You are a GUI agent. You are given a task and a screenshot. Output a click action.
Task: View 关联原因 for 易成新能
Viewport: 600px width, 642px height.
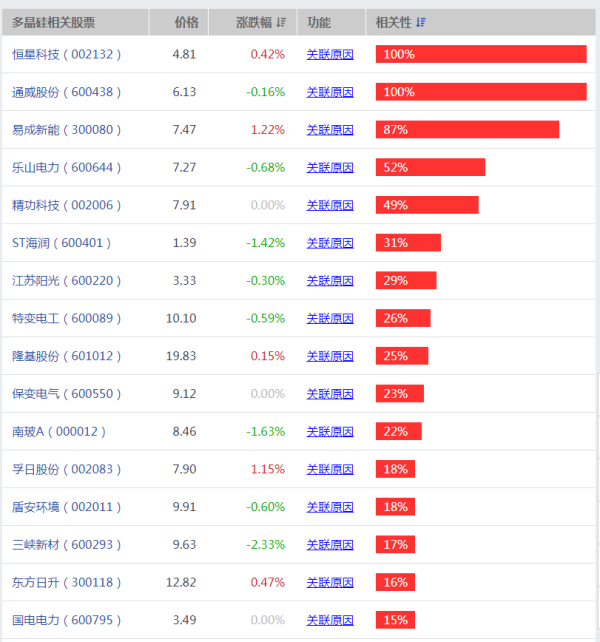tap(330, 130)
